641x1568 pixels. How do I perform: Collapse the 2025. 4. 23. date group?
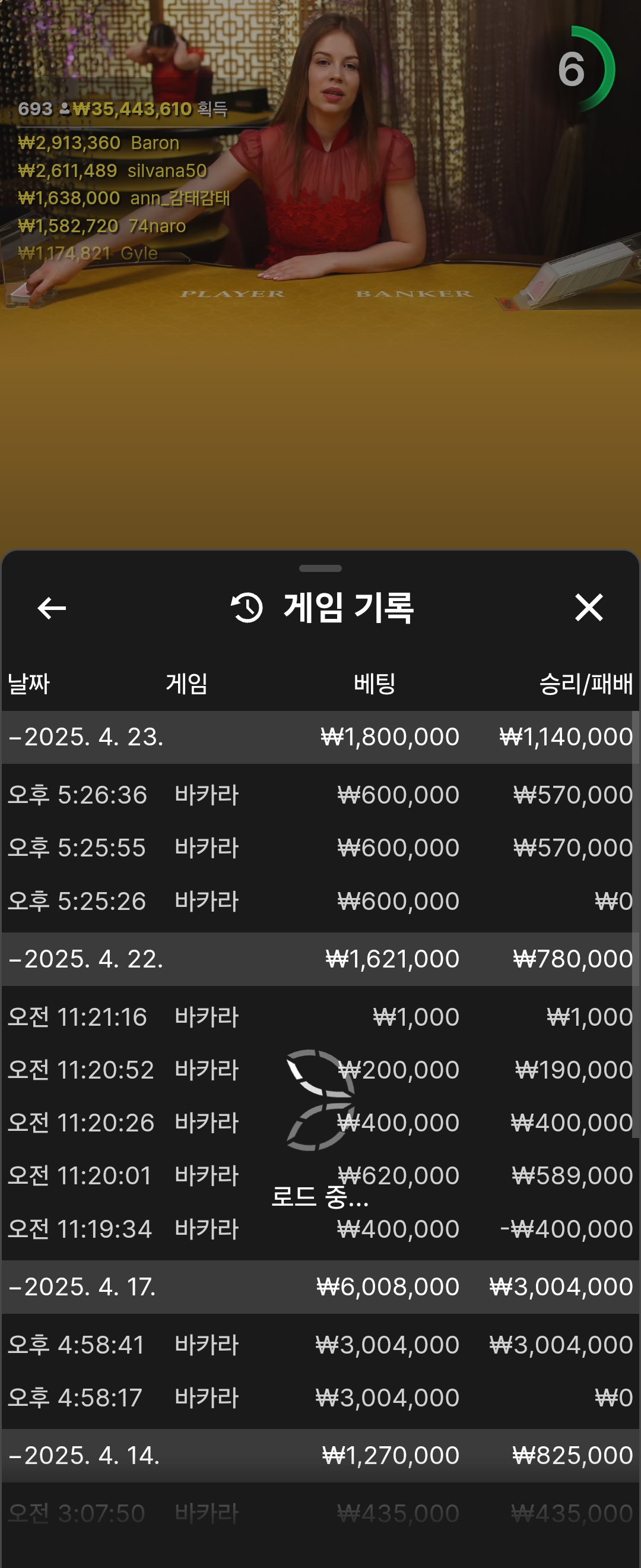pyautogui.click(x=85, y=737)
